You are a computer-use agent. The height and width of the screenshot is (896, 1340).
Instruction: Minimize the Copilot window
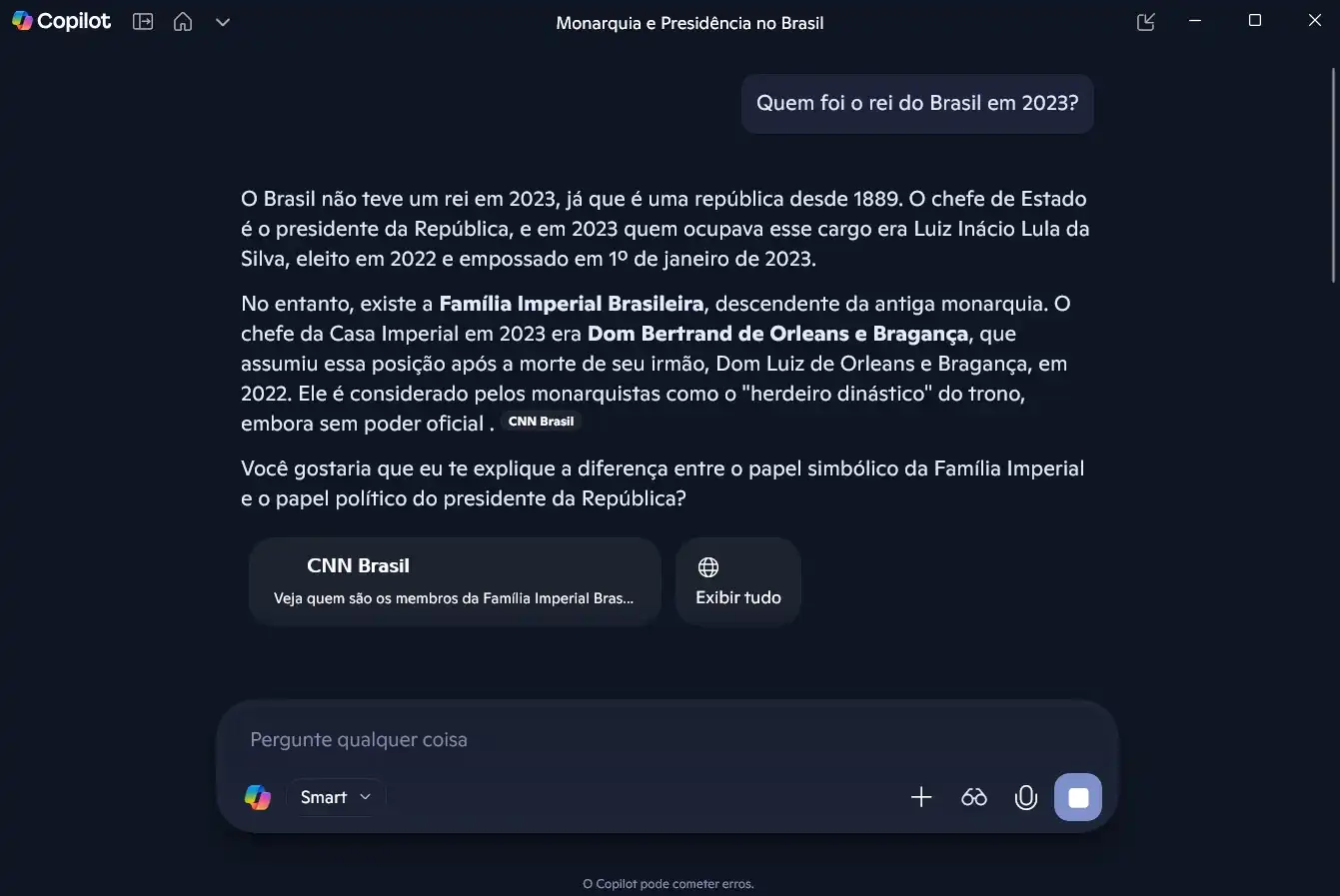pyautogui.click(x=1195, y=21)
